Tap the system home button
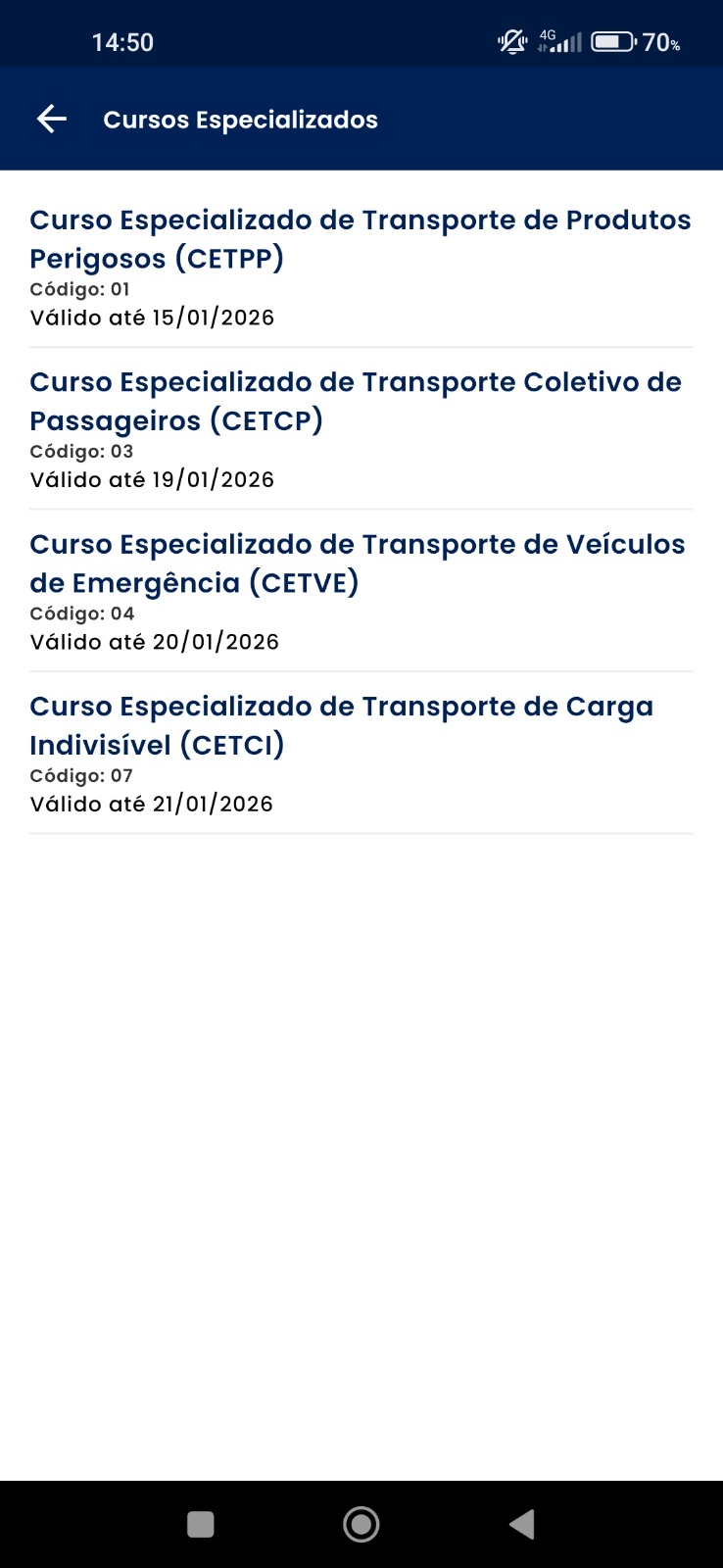Screen dimensions: 723x1568 tap(361, 1524)
